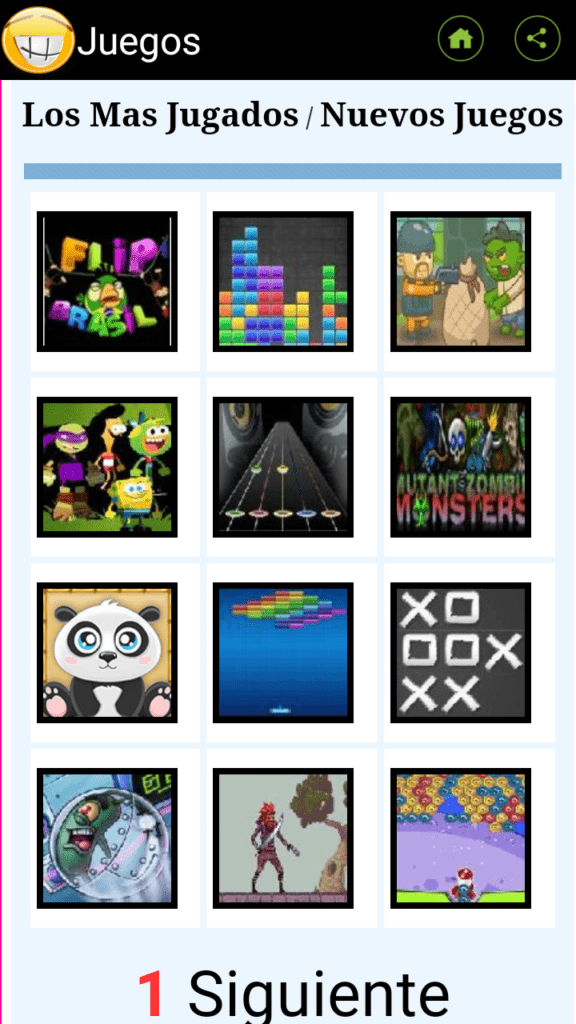
Task: Open the SpongeBob and Ninja Turtles game
Action: [107, 467]
